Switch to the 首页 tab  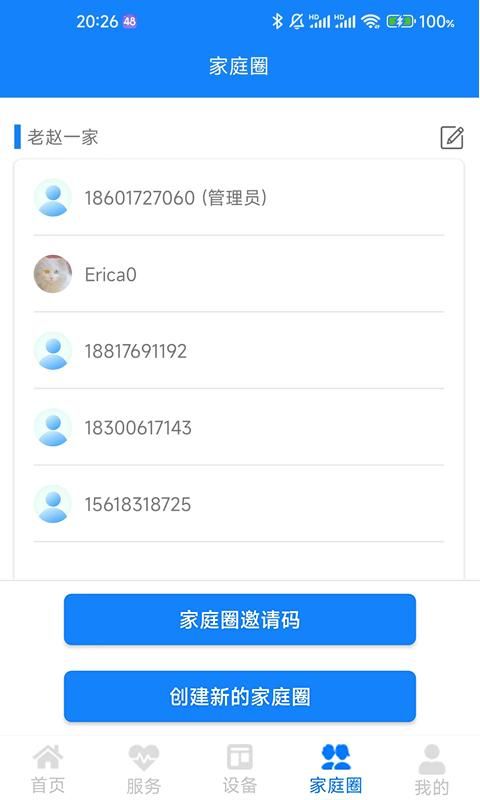48,769
